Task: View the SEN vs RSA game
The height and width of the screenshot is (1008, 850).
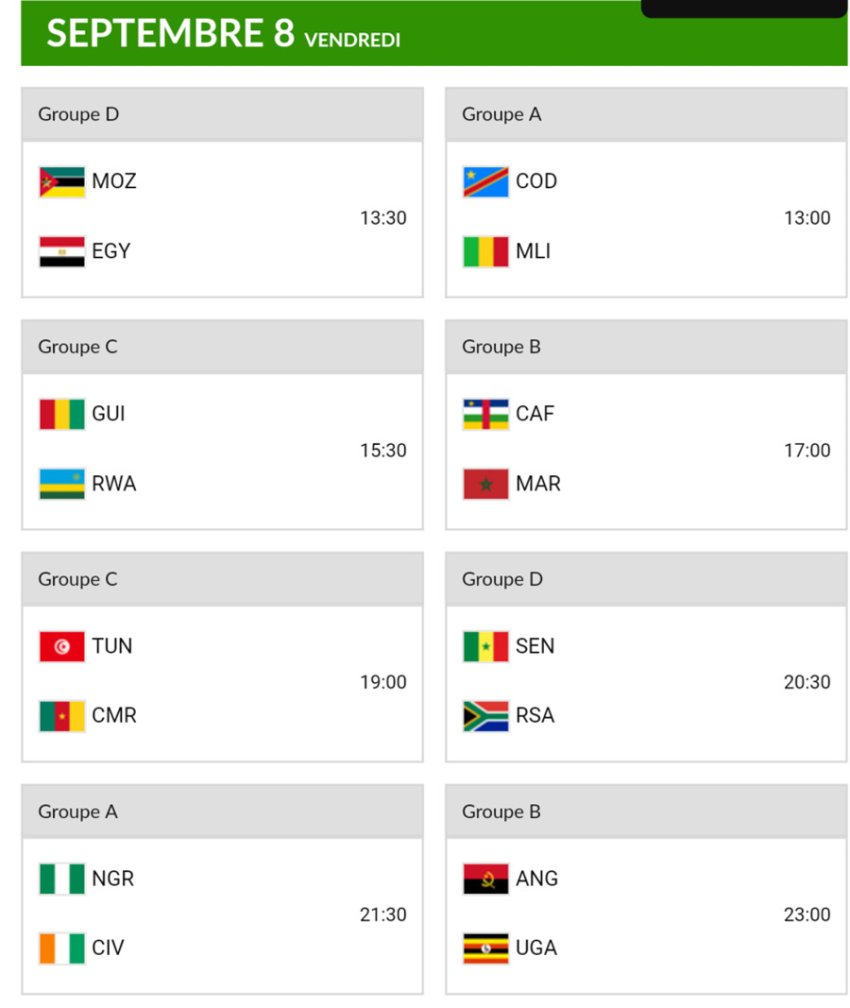Action: click(x=646, y=682)
